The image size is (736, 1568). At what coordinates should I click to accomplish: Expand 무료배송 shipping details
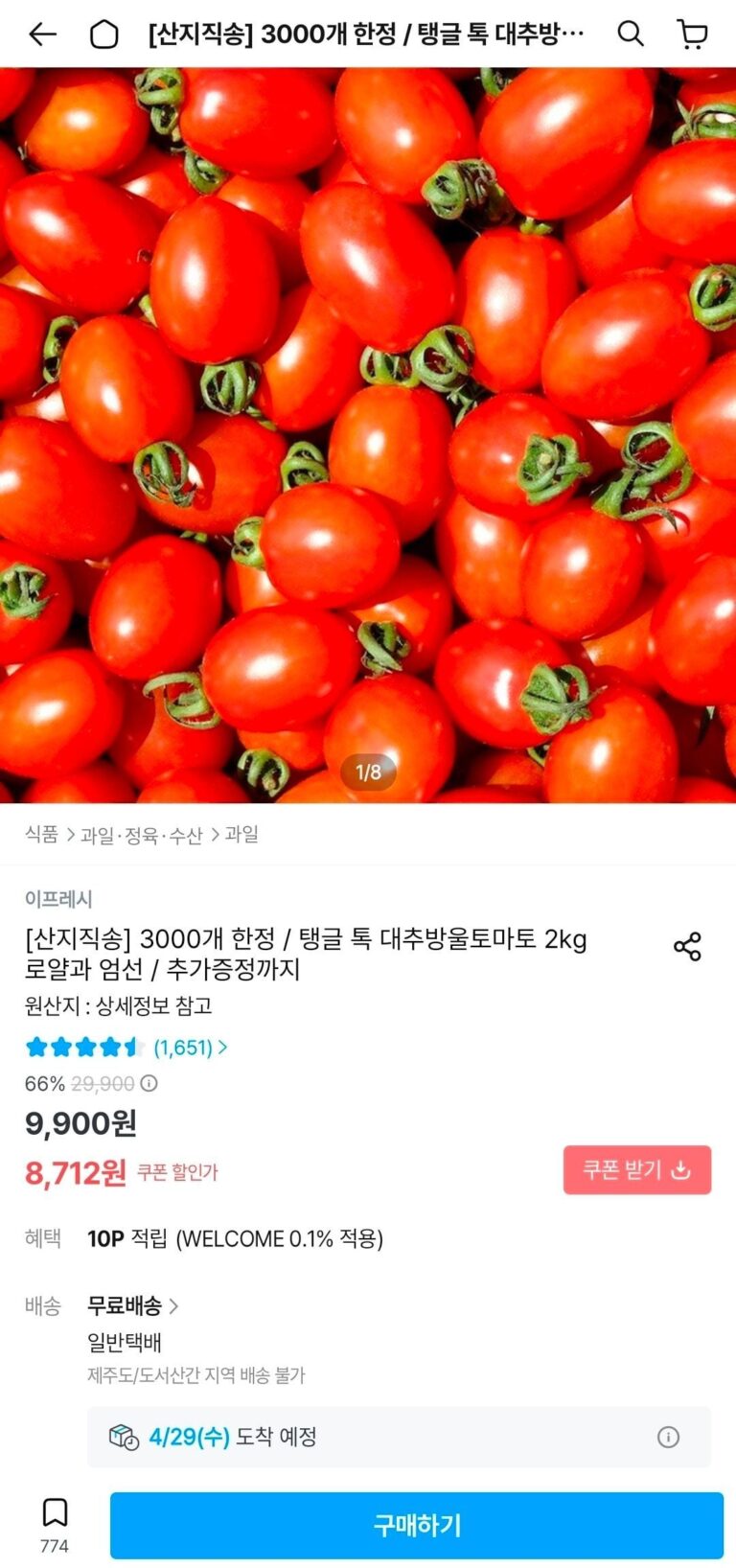click(x=132, y=1305)
